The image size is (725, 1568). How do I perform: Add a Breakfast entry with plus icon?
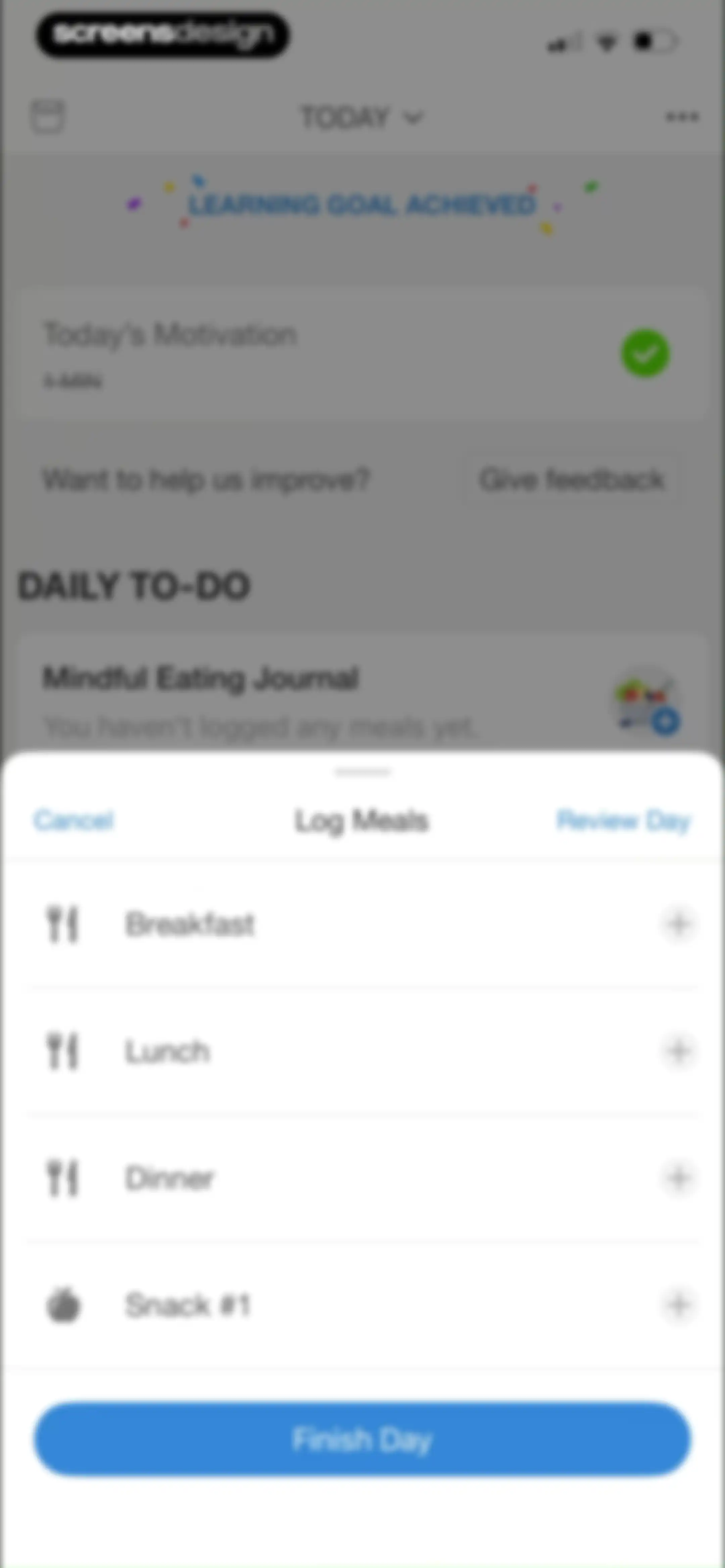point(679,924)
